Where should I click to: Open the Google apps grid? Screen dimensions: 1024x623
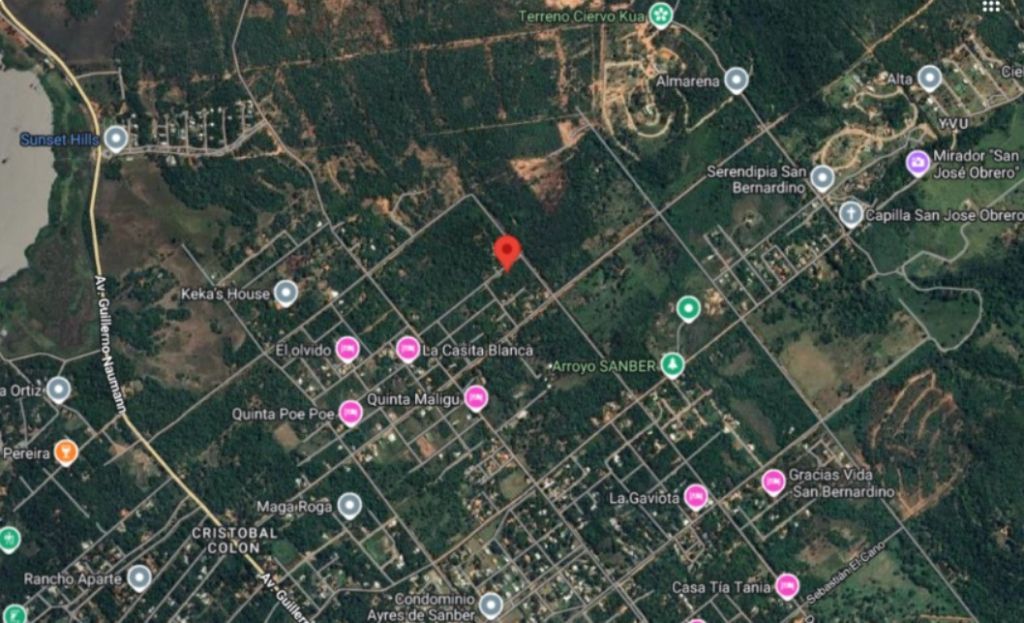(x=991, y=6)
